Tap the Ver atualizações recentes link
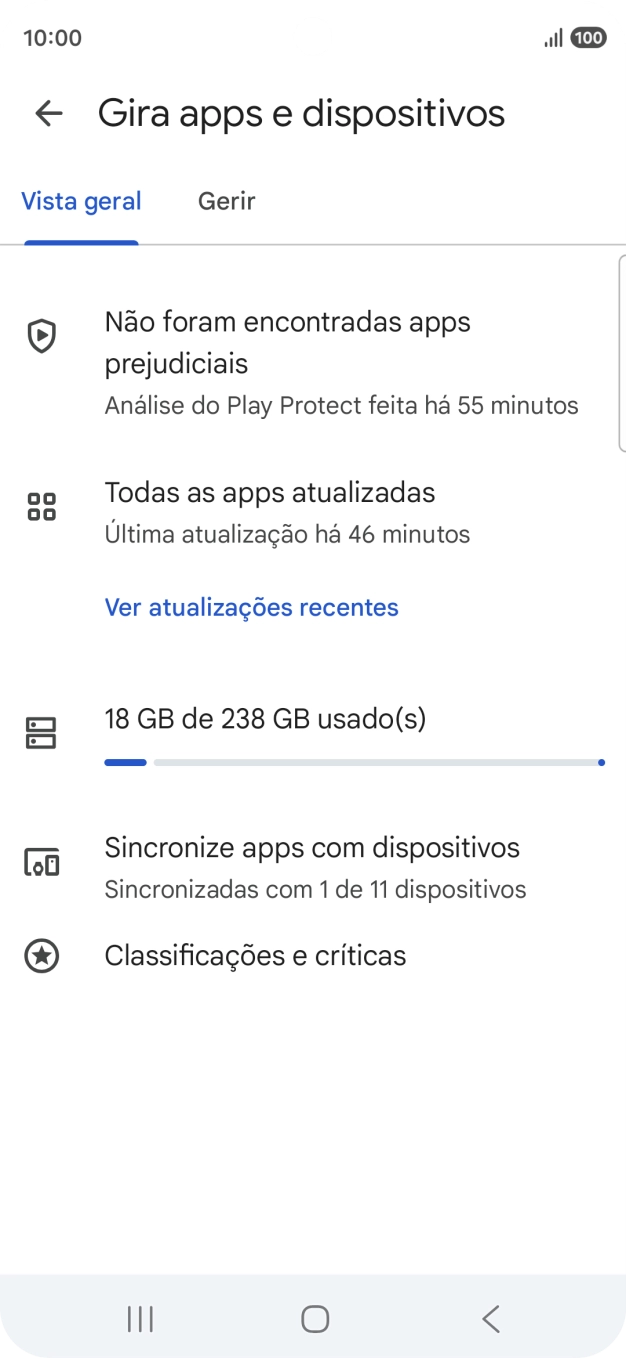The width and height of the screenshot is (626, 1358). 252,607
